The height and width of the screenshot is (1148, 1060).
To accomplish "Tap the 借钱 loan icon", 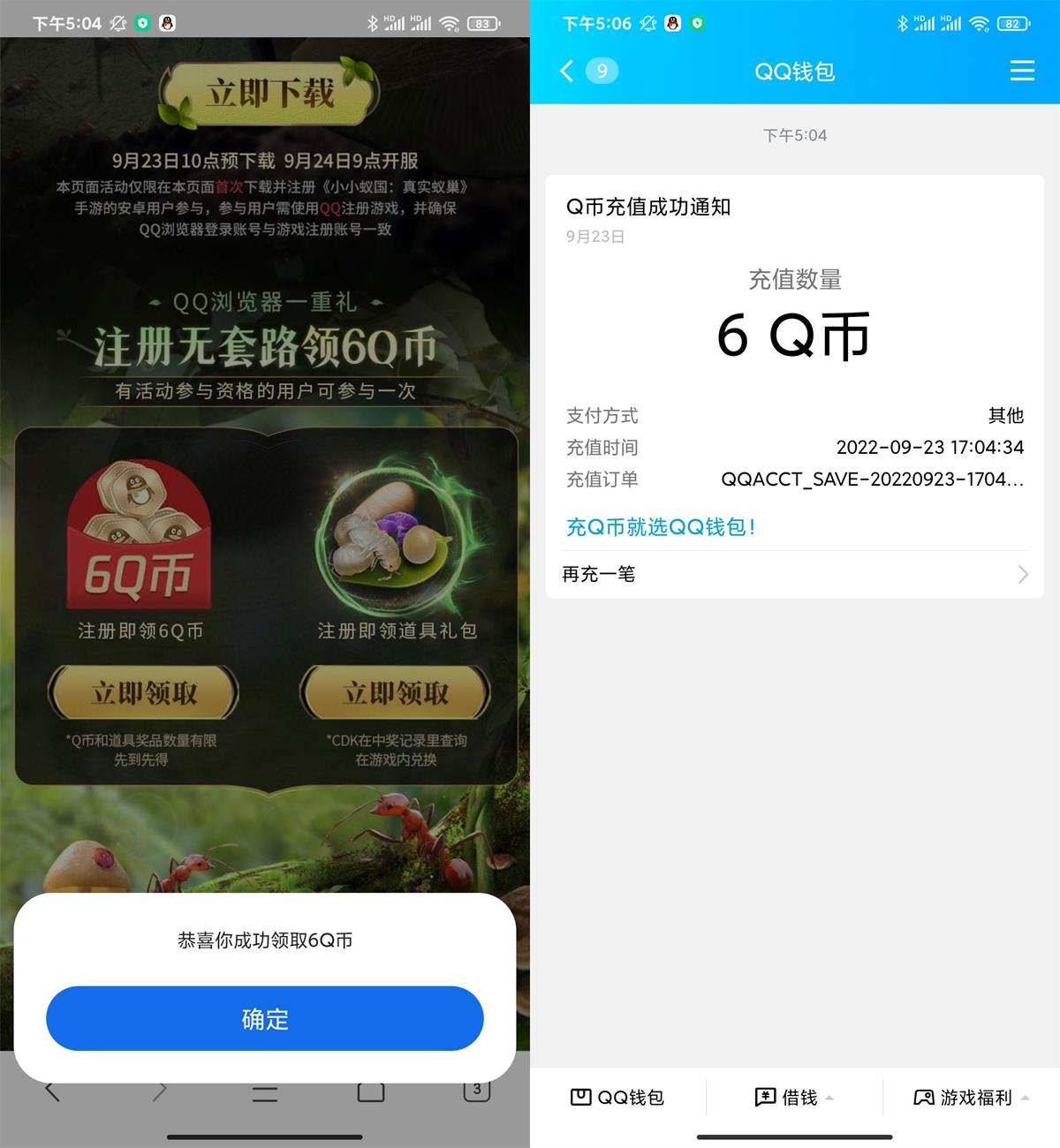I will tap(765, 1097).
